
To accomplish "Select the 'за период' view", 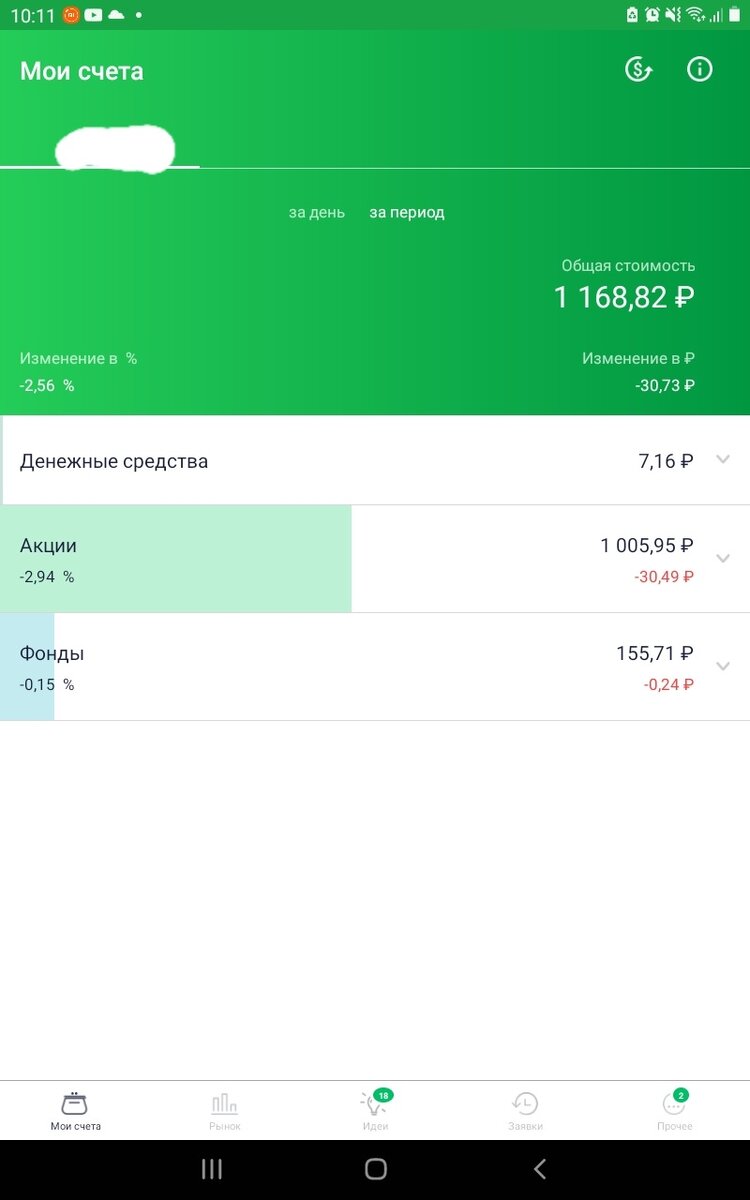I will point(407,212).
